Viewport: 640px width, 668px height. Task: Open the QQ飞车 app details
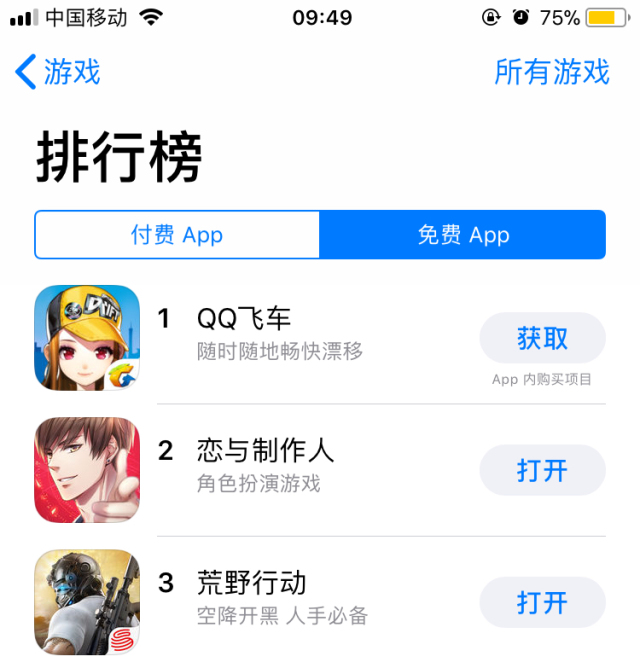[x=244, y=320]
